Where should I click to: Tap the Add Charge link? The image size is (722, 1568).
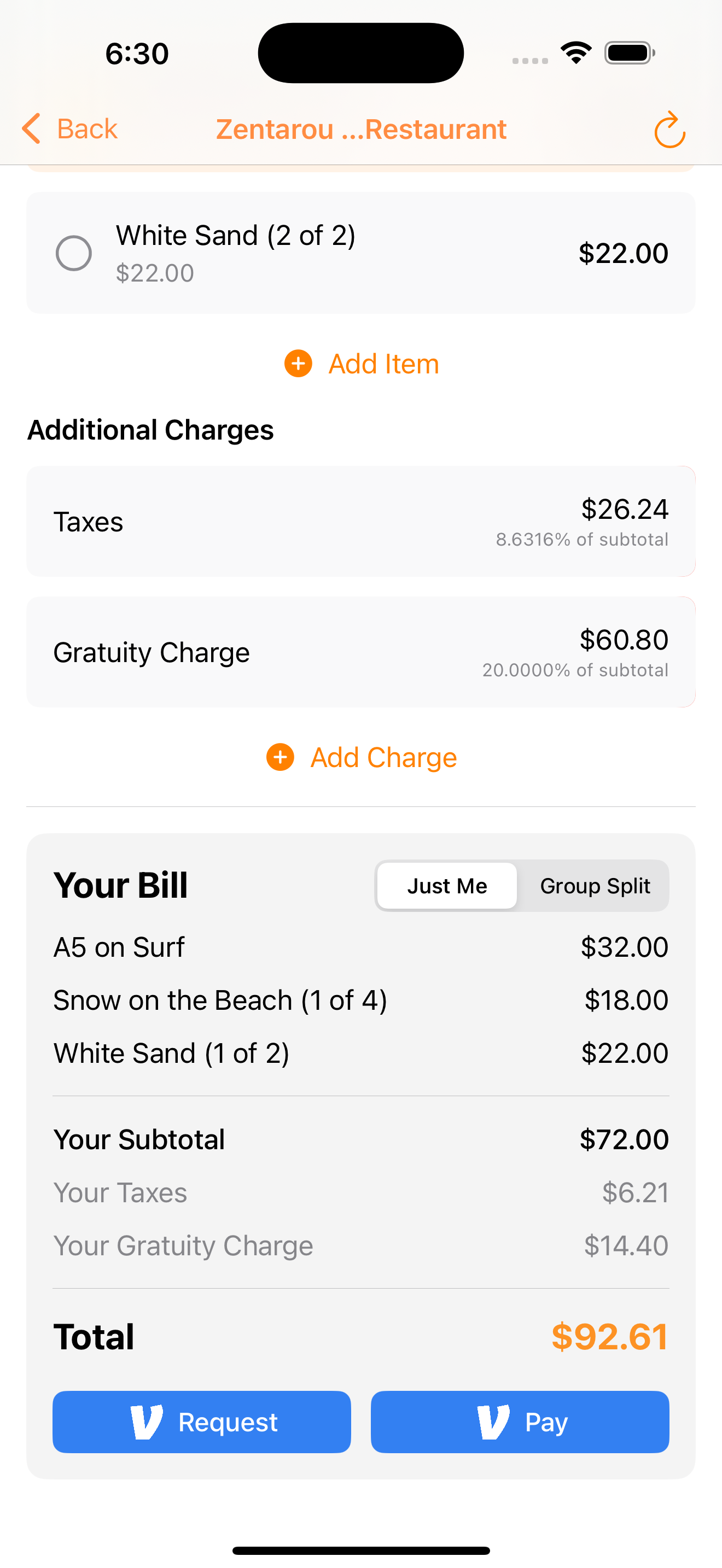tap(383, 757)
